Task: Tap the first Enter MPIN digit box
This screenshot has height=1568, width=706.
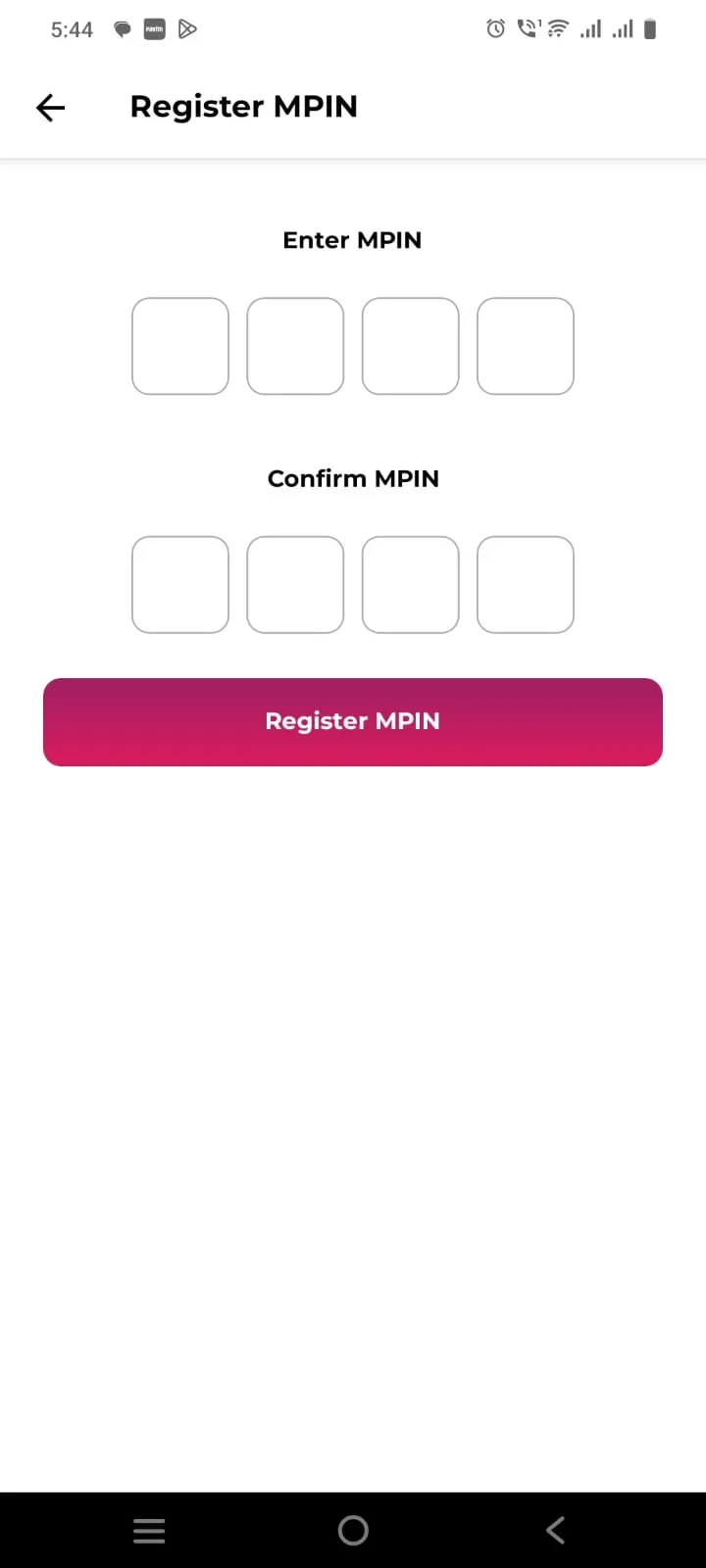Action: pyautogui.click(x=180, y=346)
